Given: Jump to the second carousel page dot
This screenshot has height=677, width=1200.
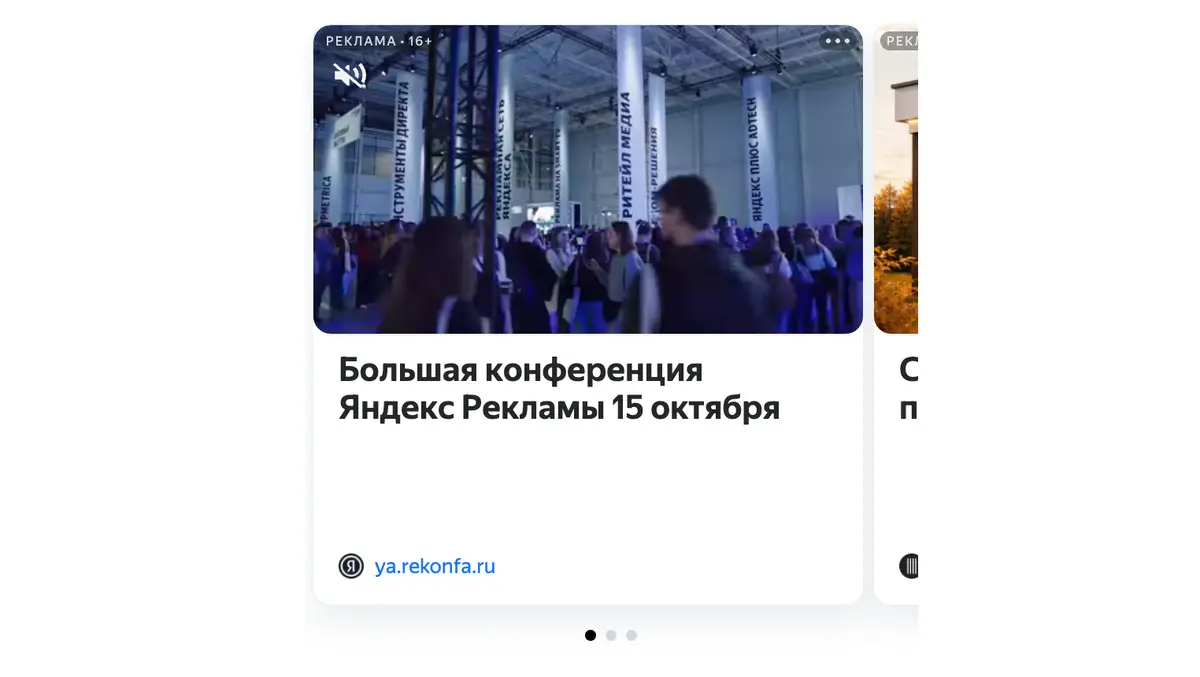Looking at the screenshot, I should point(611,635).
